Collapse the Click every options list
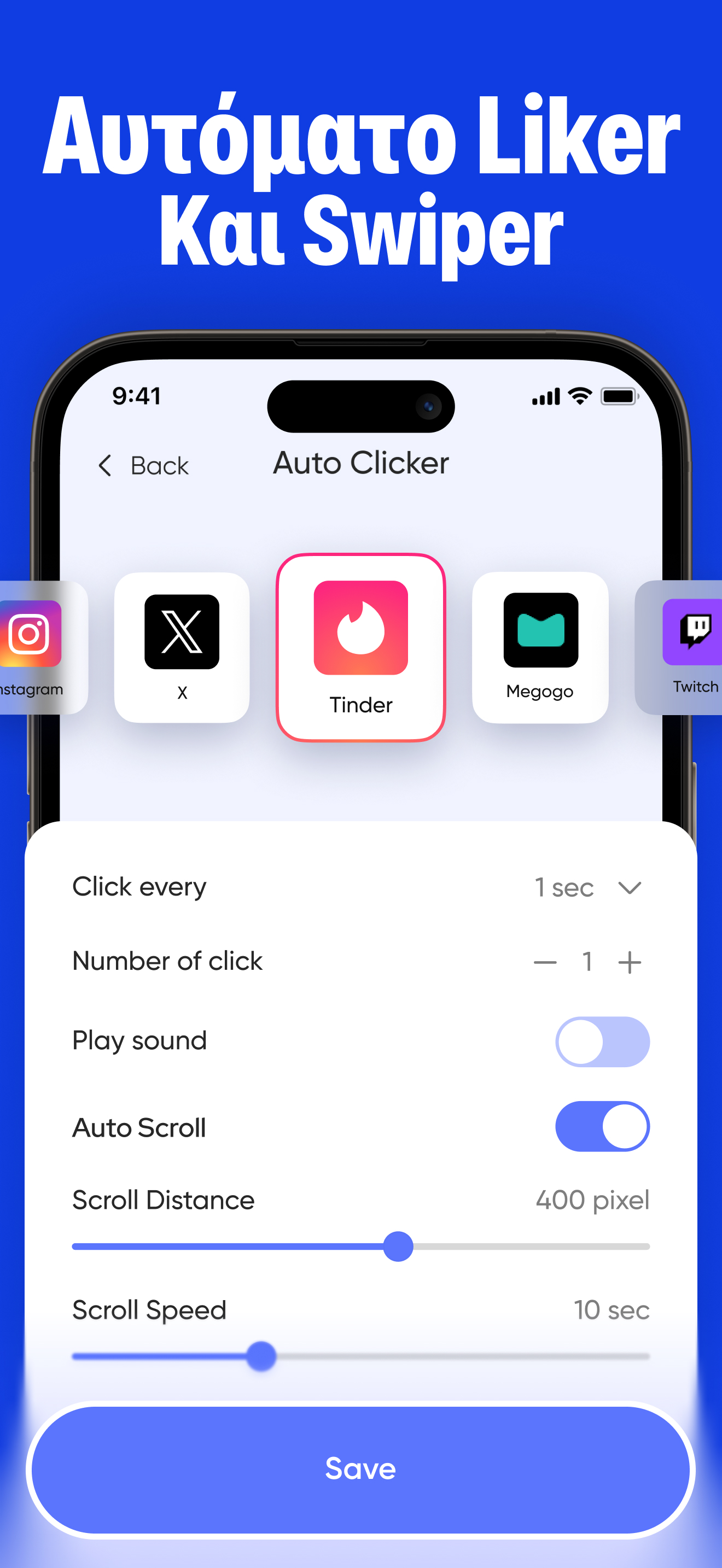This screenshot has height=1568, width=722. pyautogui.click(x=630, y=887)
